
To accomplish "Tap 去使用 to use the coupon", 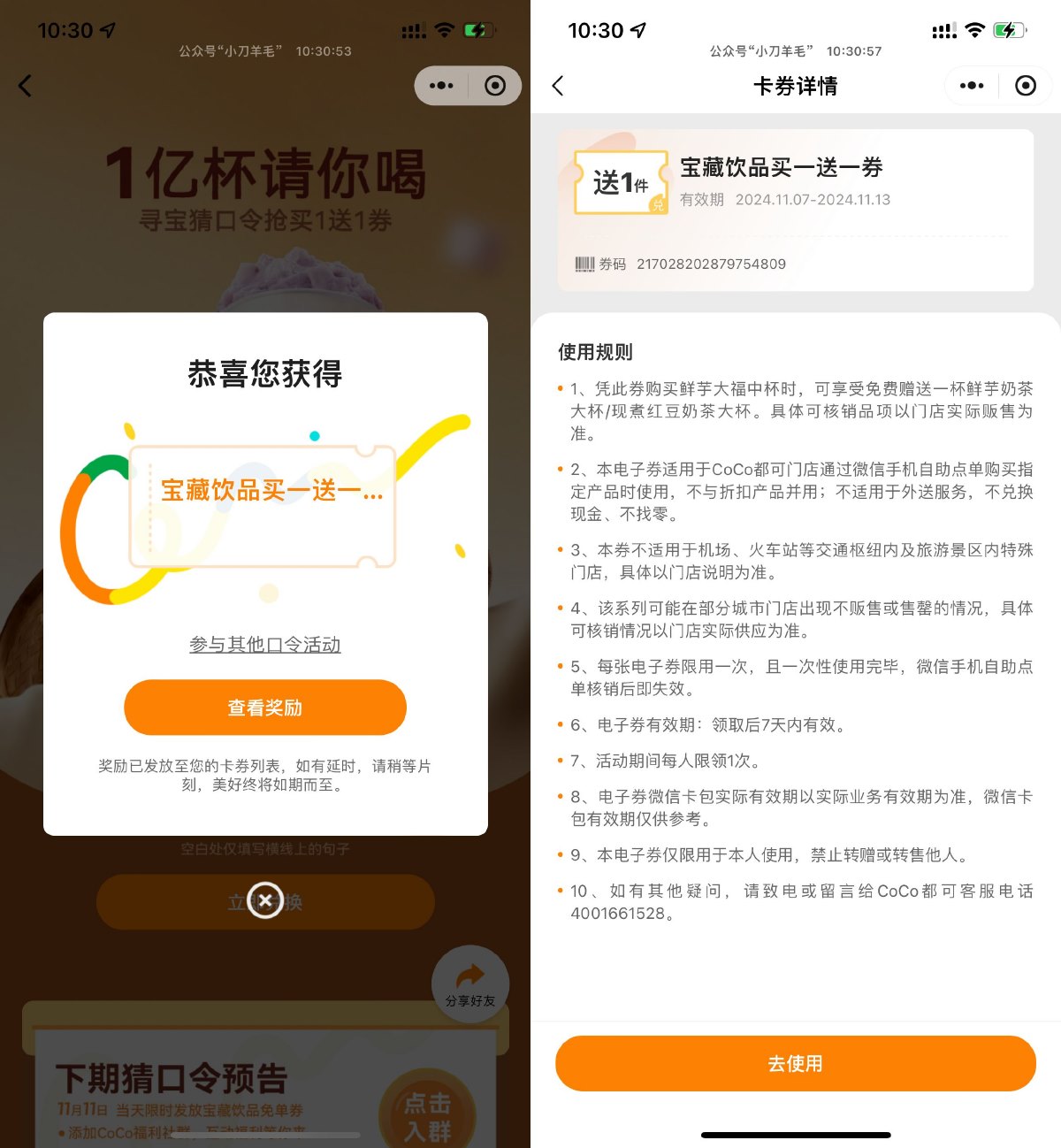I will 795,1063.
